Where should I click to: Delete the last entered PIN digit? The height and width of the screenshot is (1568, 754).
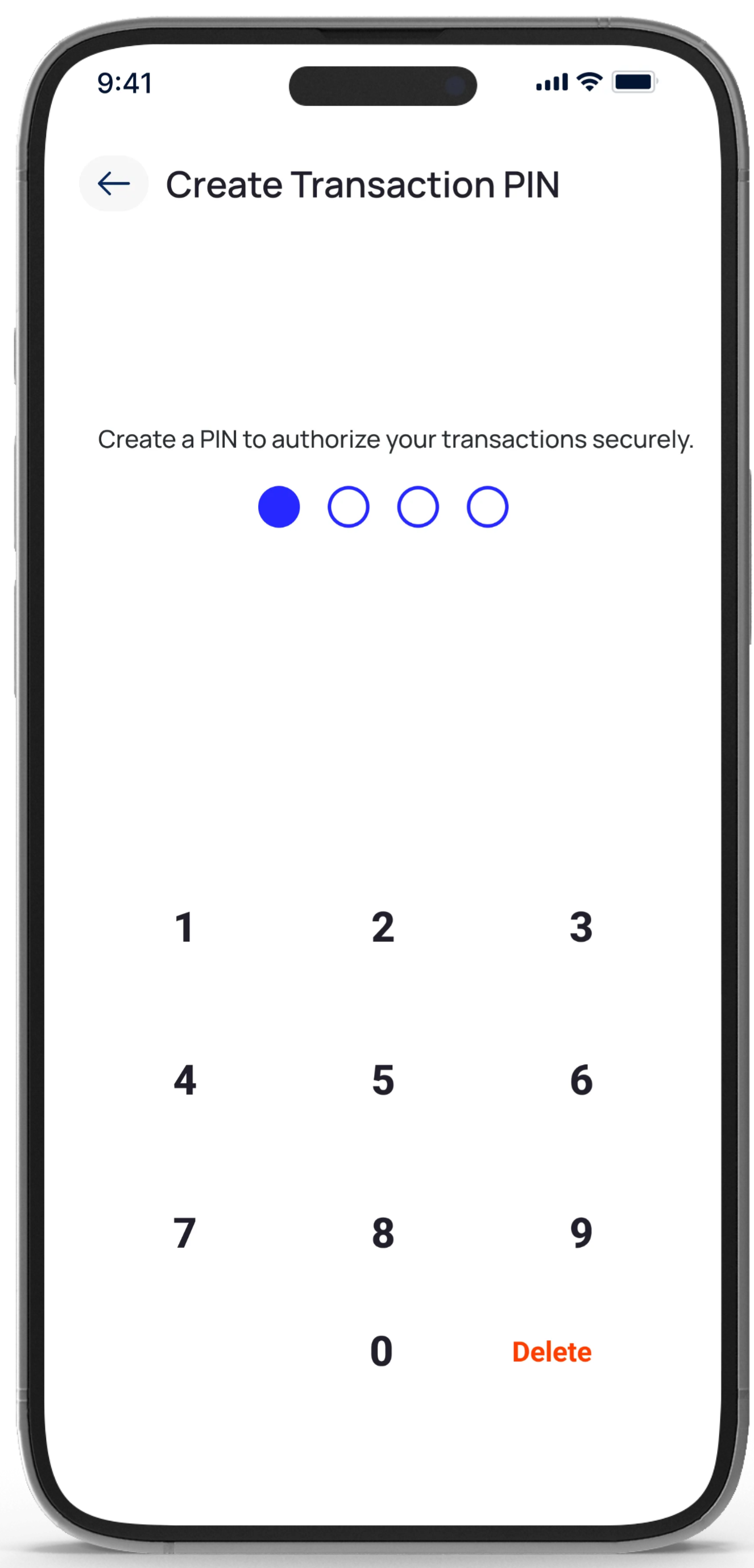pos(552,1352)
